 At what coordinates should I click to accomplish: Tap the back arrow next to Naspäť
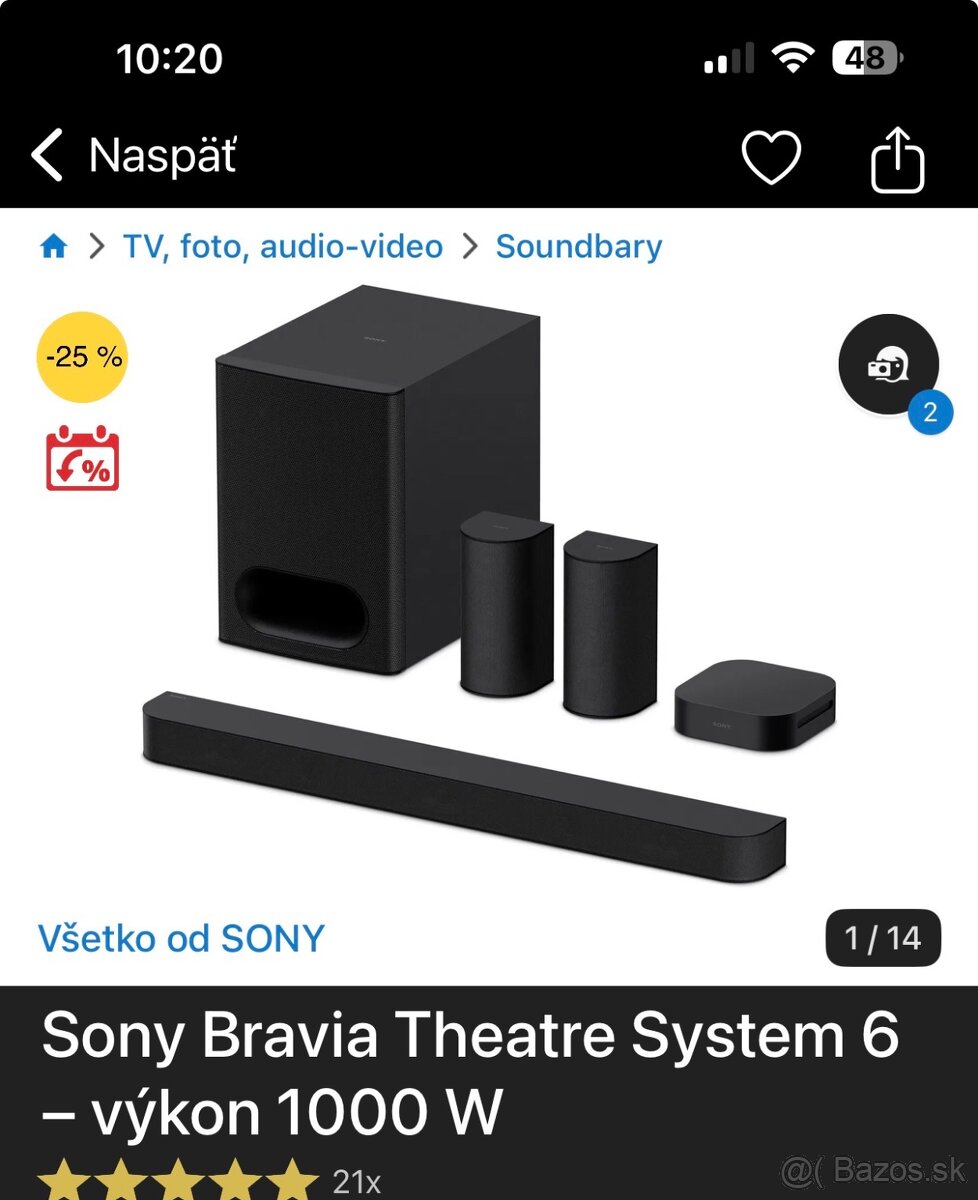(x=47, y=155)
